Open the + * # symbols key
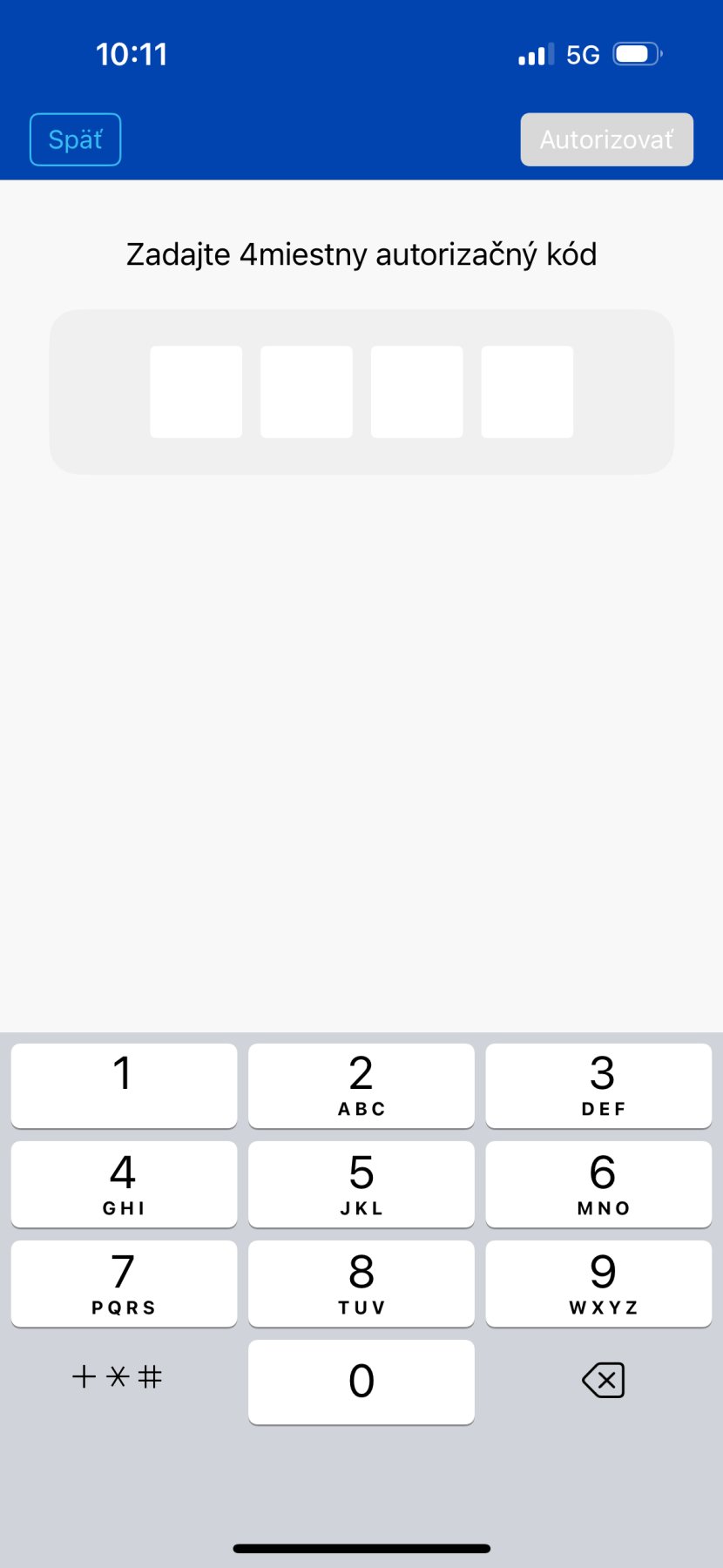The height and width of the screenshot is (1568, 723). click(118, 1377)
